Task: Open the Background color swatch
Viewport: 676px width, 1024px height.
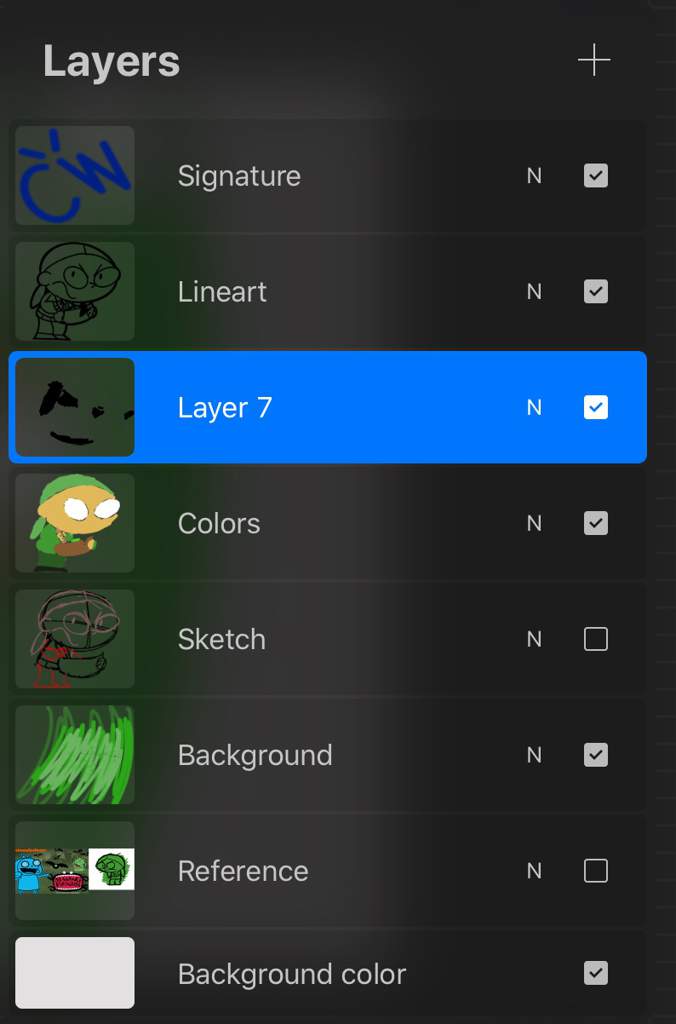Action: 75,973
